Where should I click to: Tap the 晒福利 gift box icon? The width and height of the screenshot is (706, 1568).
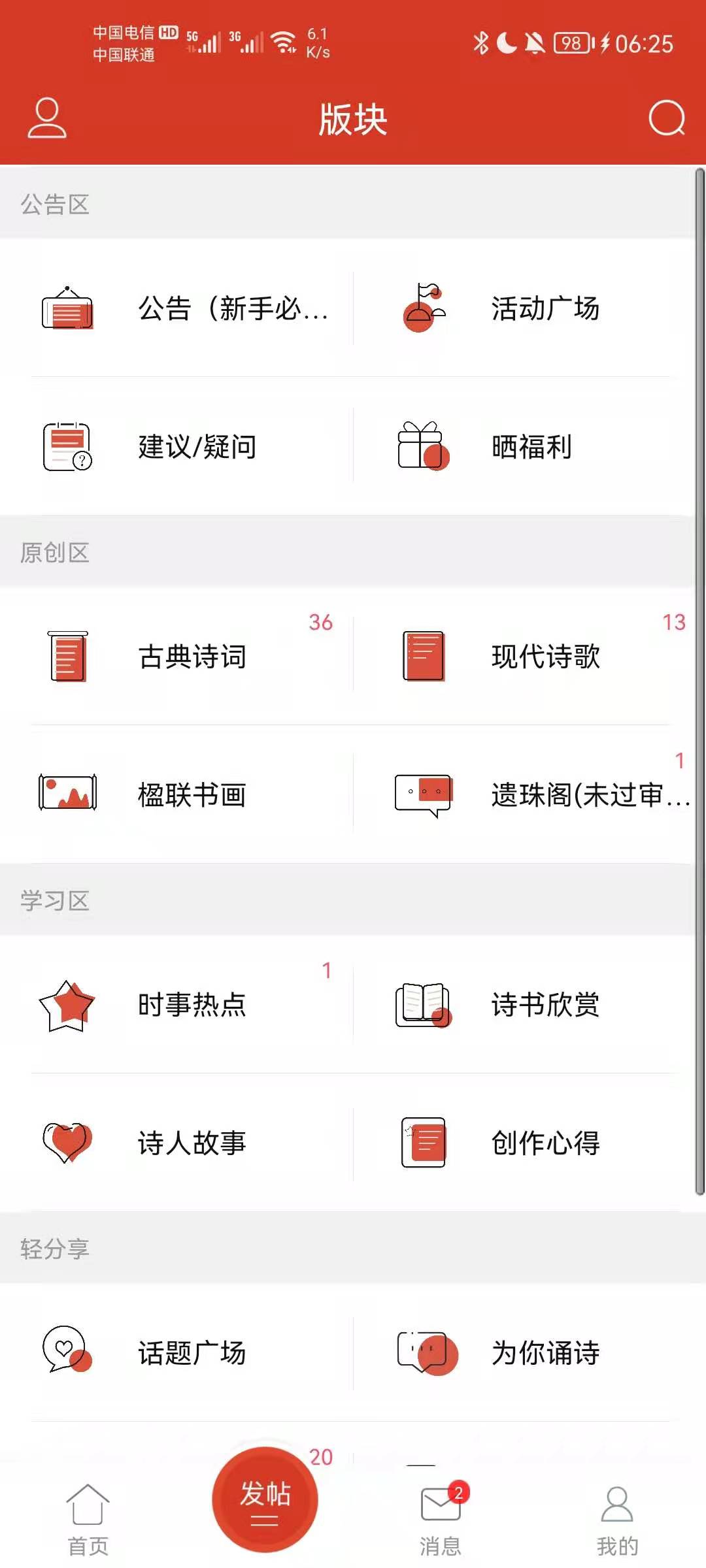click(x=424, y=448)
